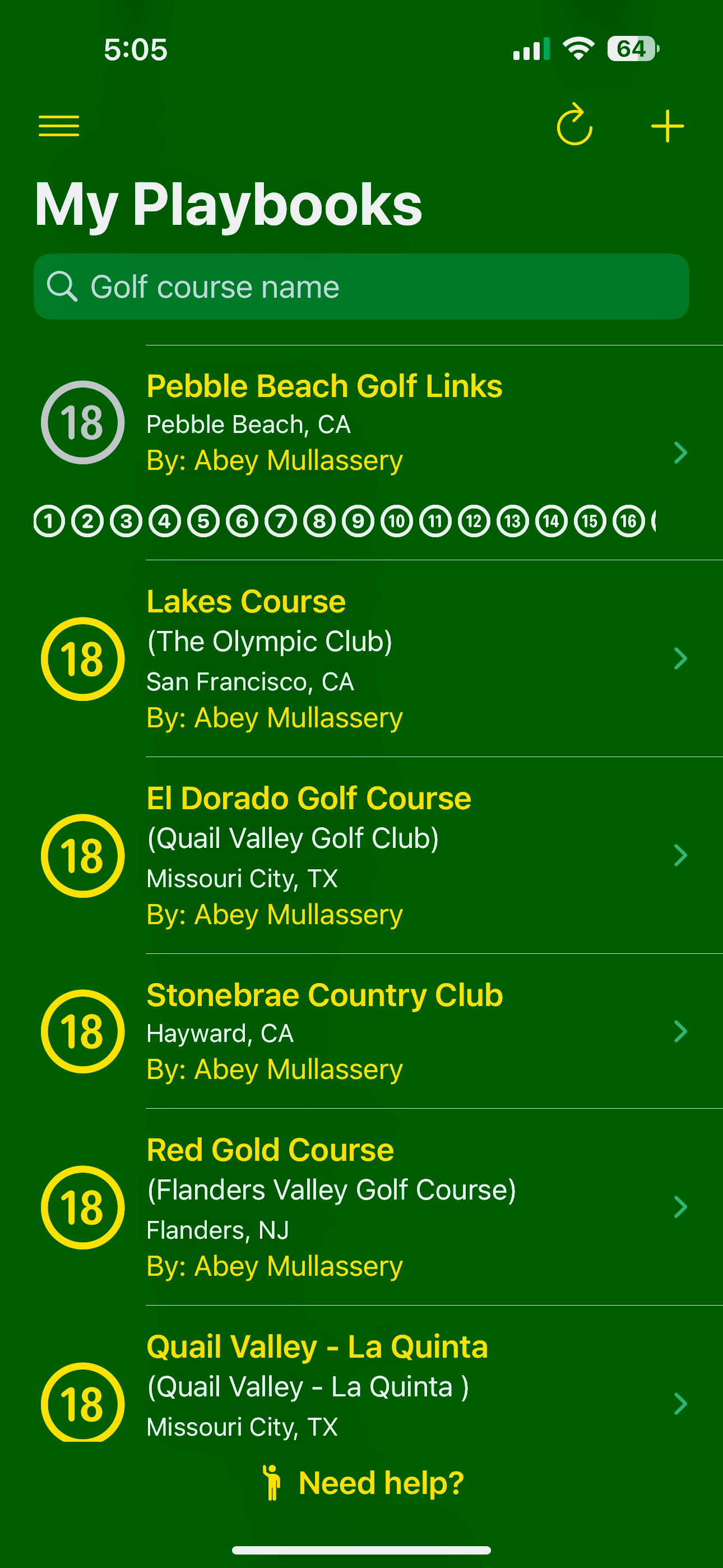Go to hole 16 of Pebble Beach
723x1568 pixels.
point(629,521)
